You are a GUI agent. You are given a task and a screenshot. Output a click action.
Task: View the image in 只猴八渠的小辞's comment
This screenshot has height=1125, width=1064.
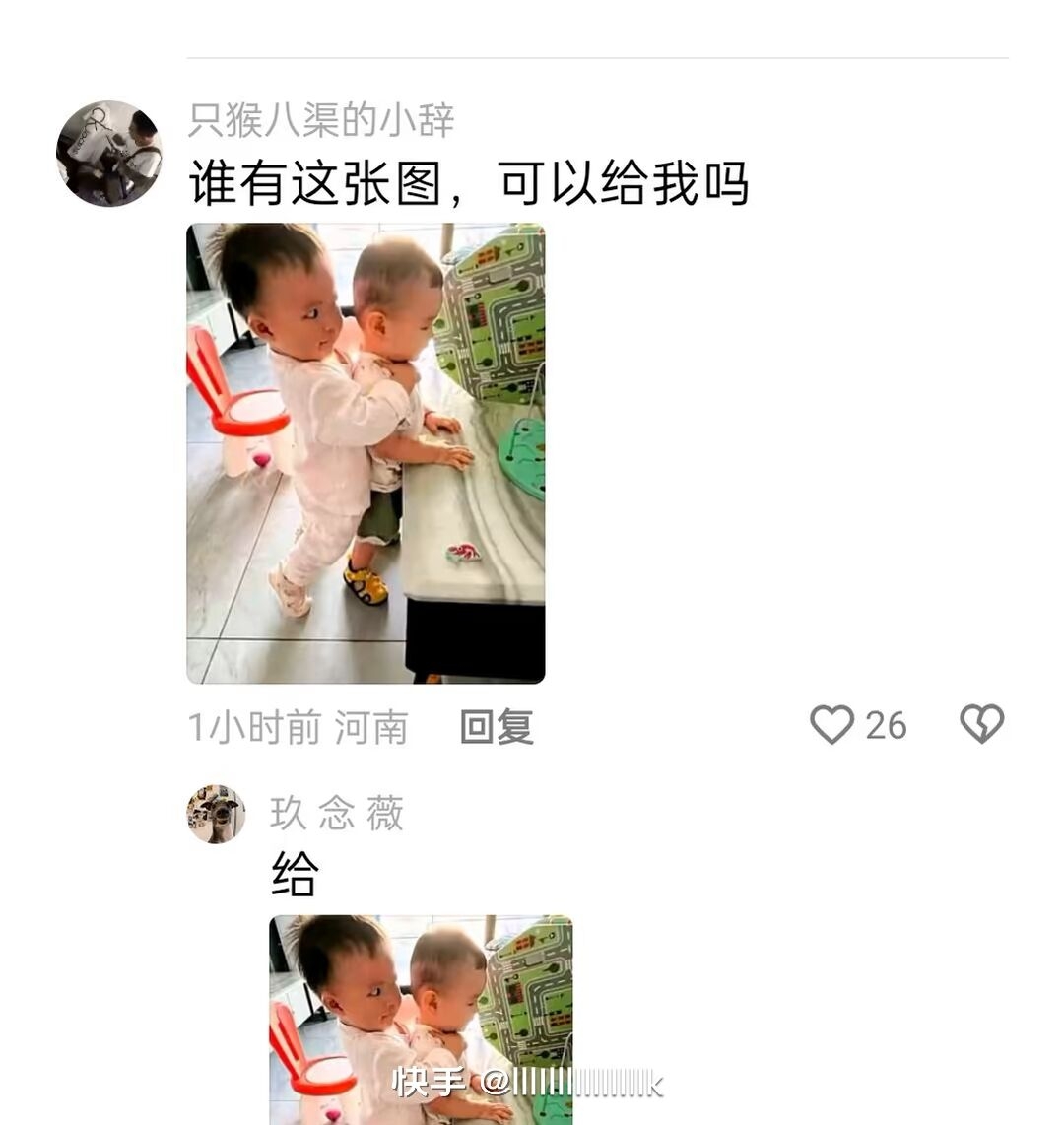366,453
